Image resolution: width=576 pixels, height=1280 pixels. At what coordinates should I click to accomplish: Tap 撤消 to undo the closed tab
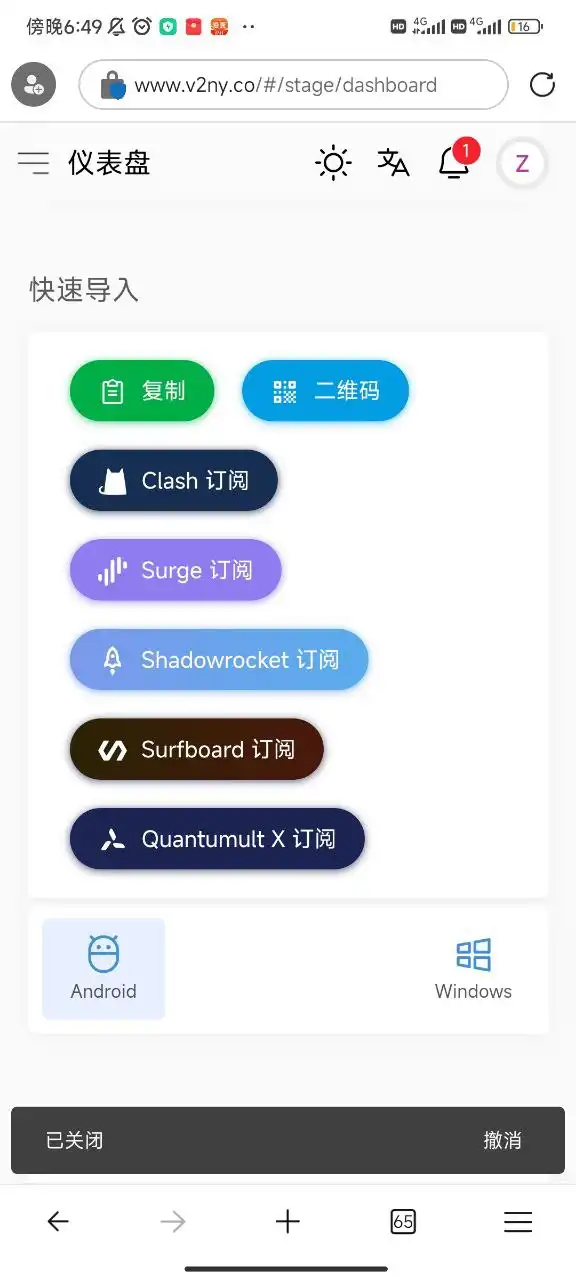(x=502, y=1140)
